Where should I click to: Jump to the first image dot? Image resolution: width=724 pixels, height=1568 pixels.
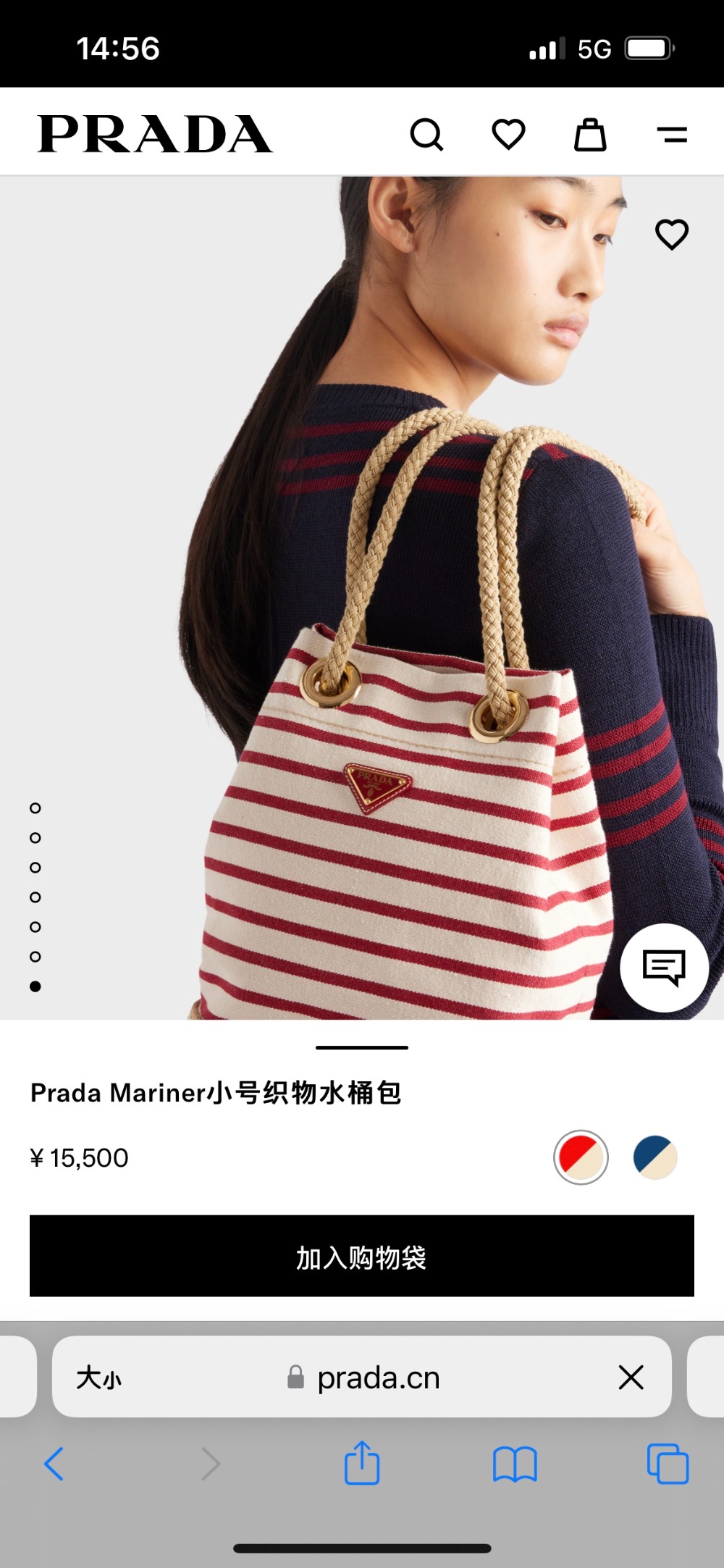(x=35, y=808)
